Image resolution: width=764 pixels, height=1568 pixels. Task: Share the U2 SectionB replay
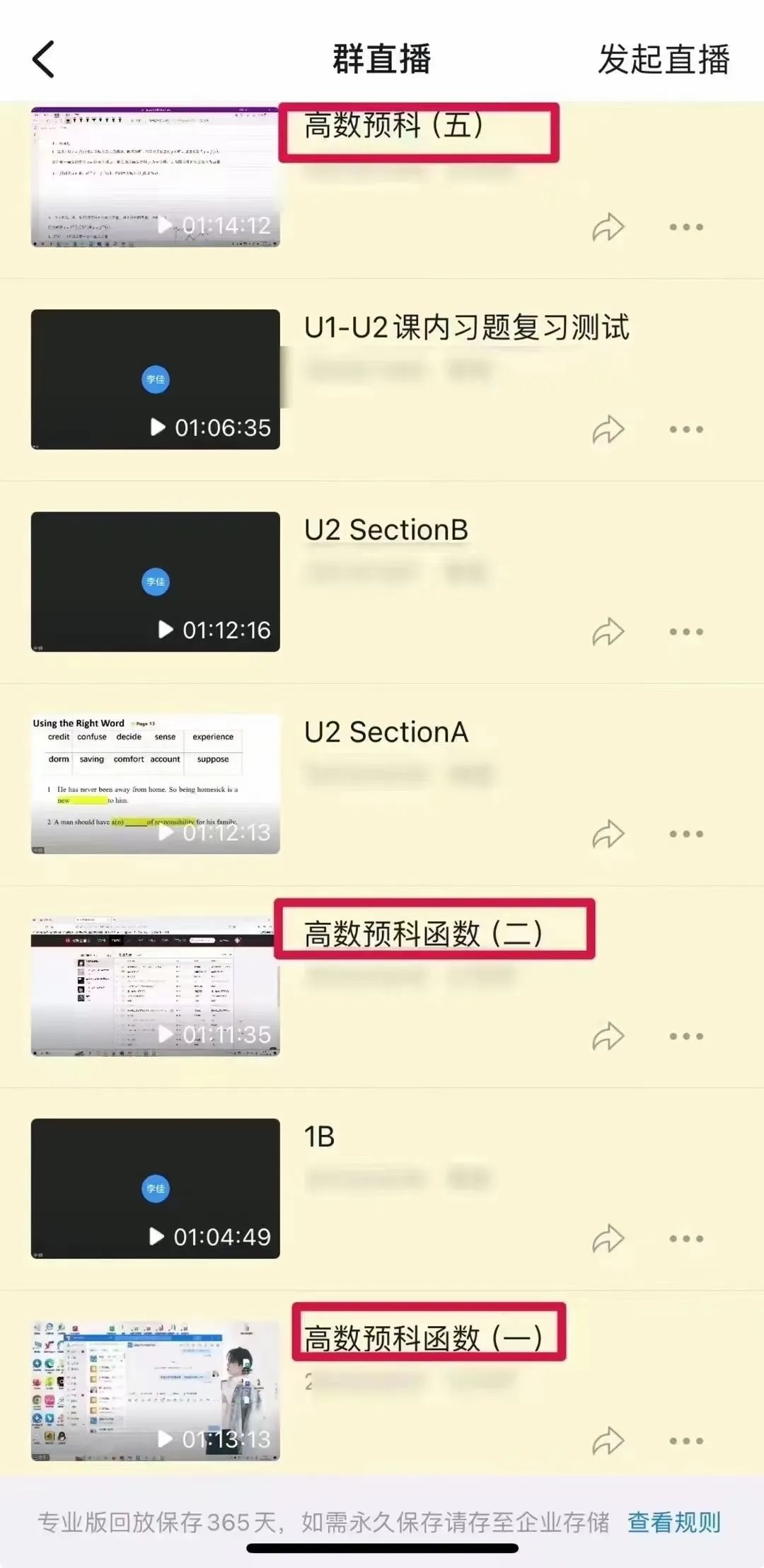point(608,632)
